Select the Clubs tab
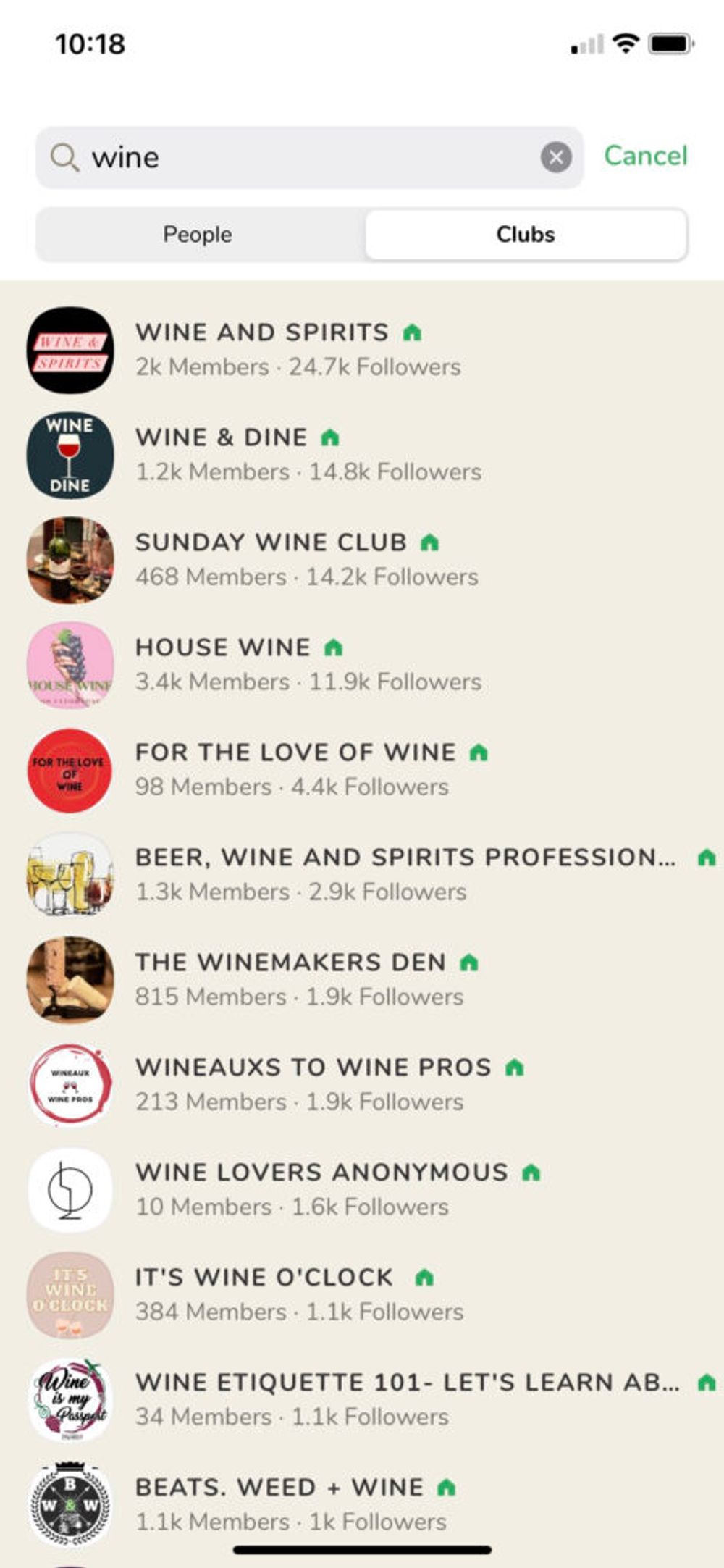The height and width of the screenshot is (1568, 724). tap(526, 234)
